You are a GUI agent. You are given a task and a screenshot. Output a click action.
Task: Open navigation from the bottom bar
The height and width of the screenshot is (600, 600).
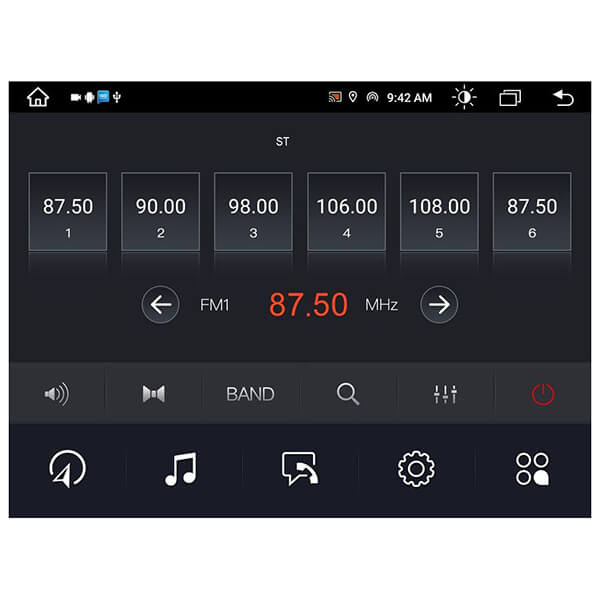(x=68, y=468)
